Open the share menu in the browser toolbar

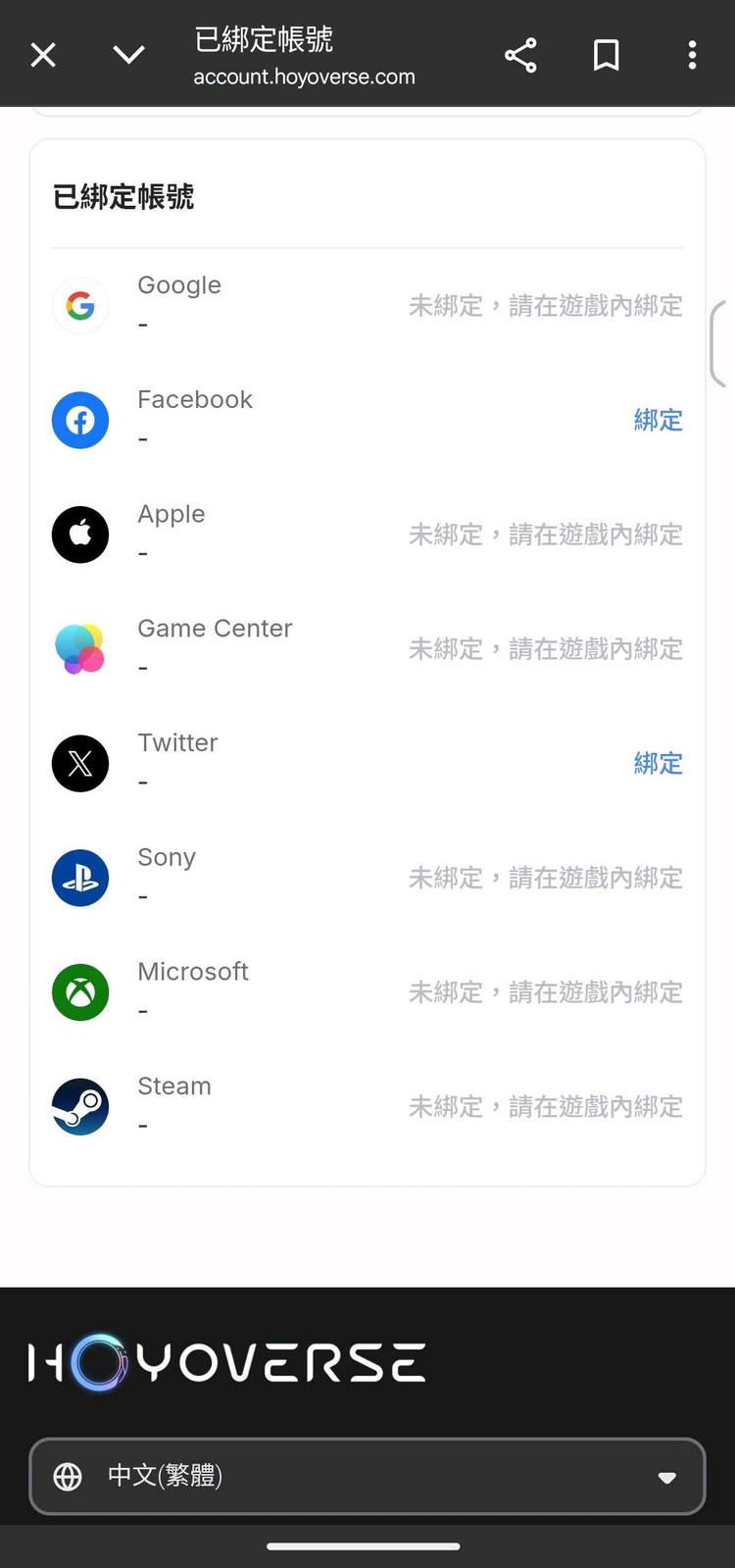(x=520, y=54)
